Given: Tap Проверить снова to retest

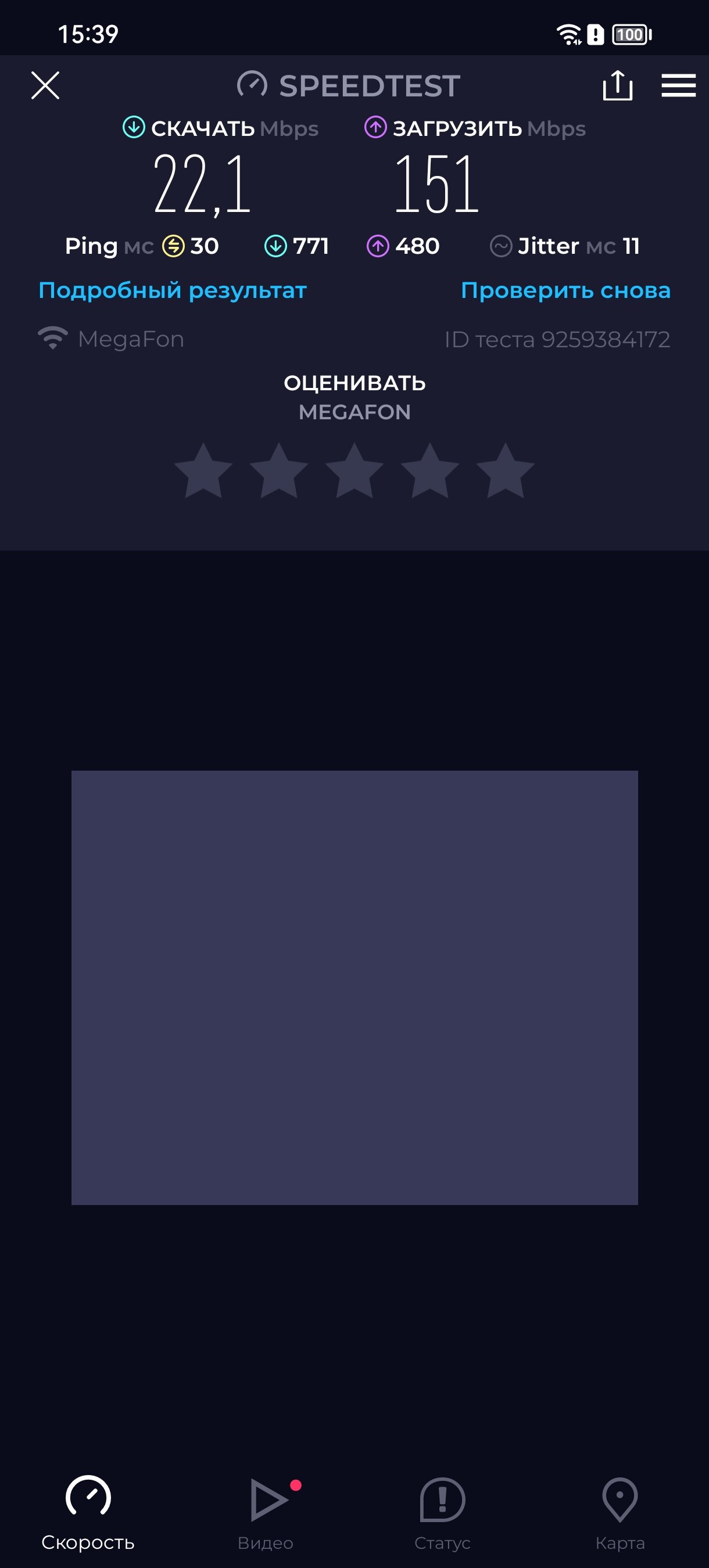Looking at the screenshot, I should (x=565, y=290).
